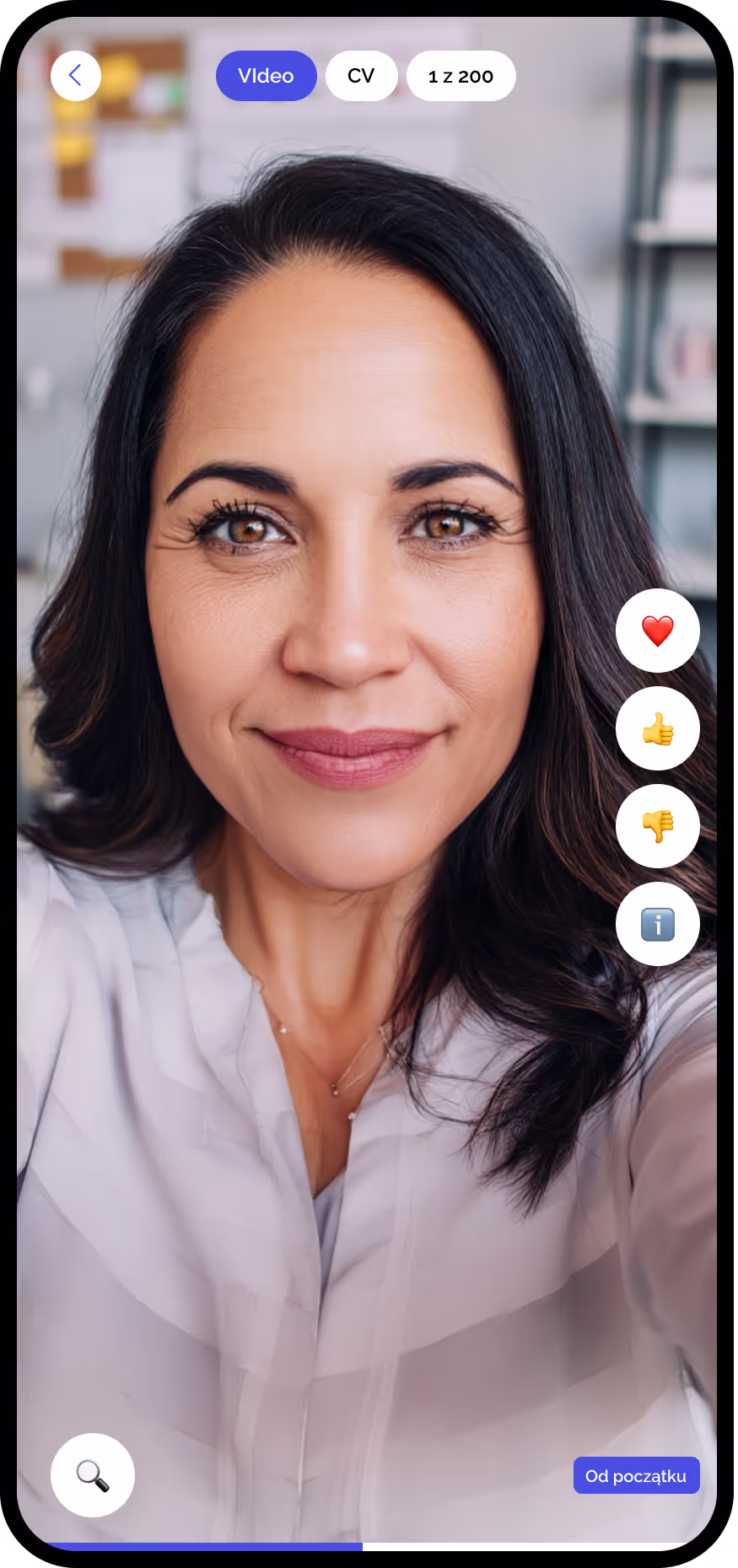The height and width of the screenshot is (1568, 738).
Task: Open the info button
Action: [x=657, y=924]
